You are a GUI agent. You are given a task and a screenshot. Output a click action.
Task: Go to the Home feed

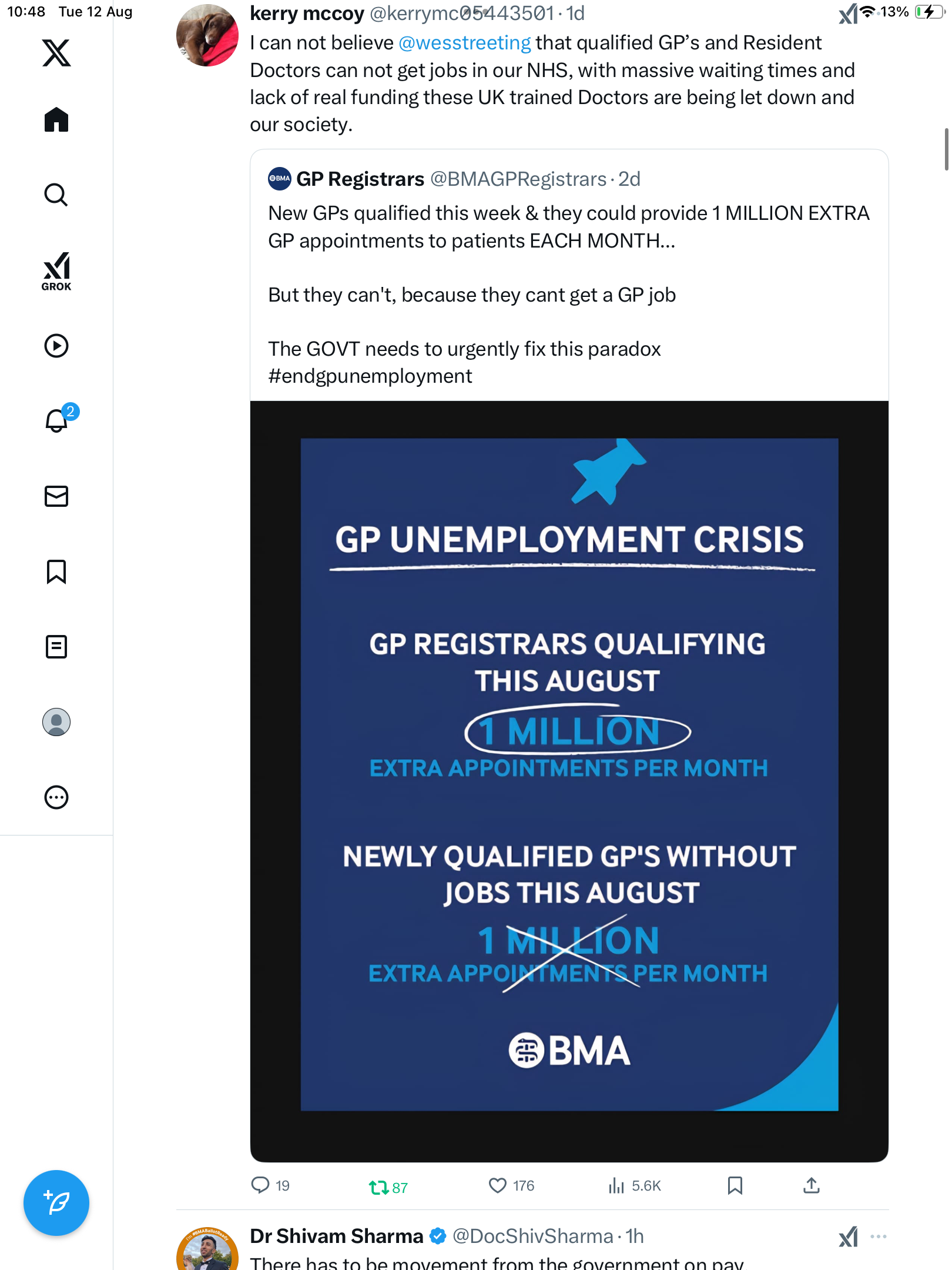(x=56, y=120)
